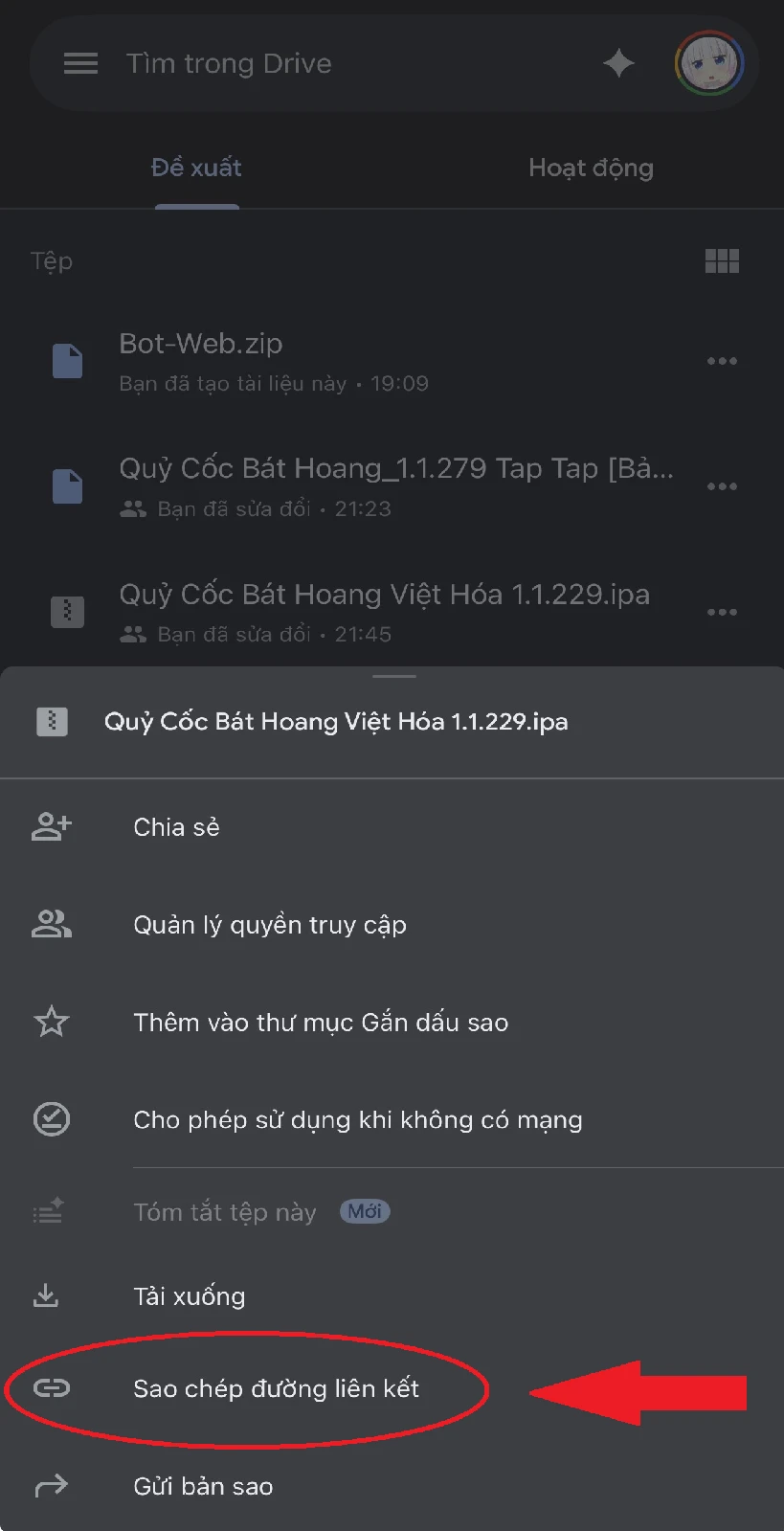
Task: Select the Tải xuống download icon
Action: coord(47,1295)
